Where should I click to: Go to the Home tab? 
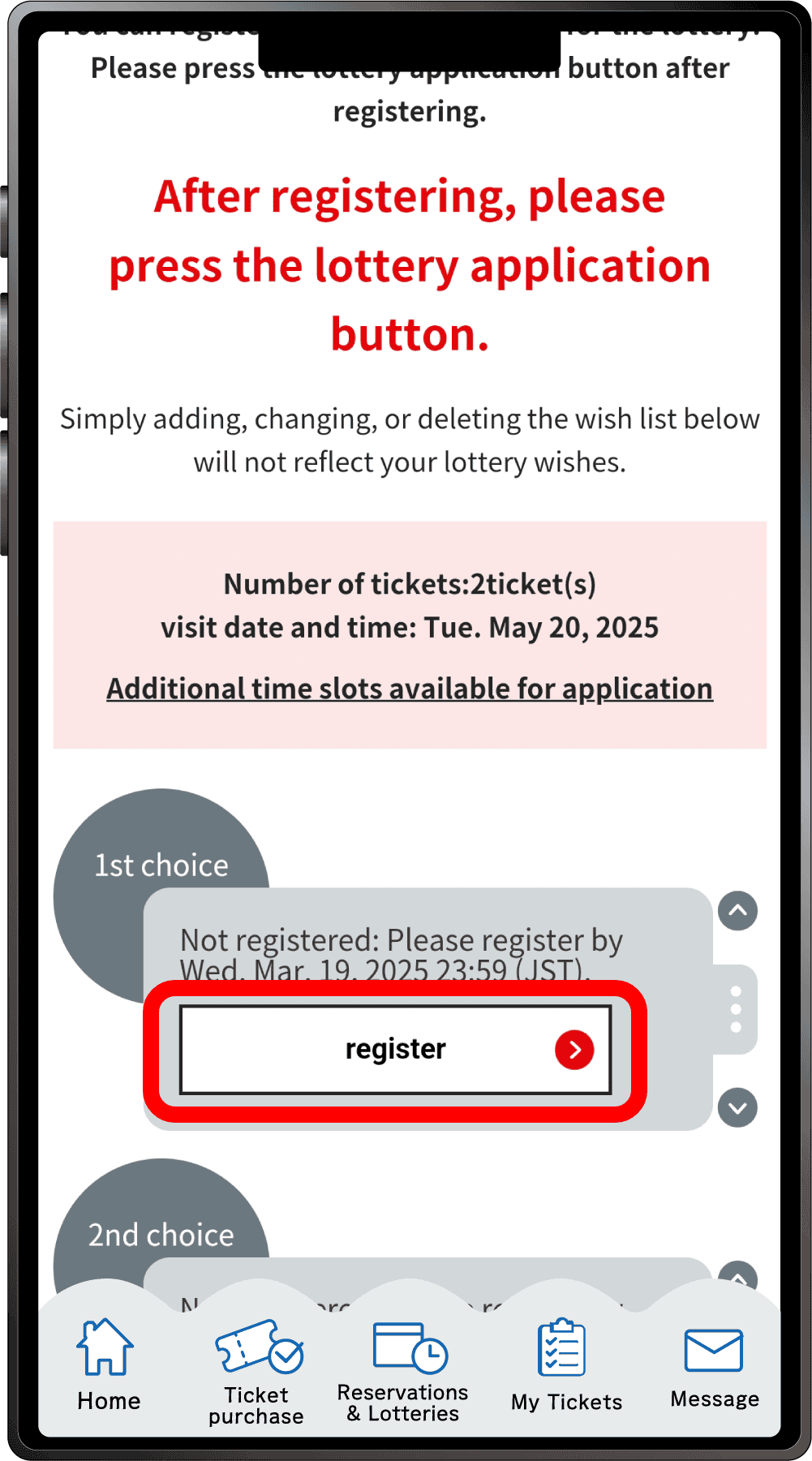coord(108,1364)
